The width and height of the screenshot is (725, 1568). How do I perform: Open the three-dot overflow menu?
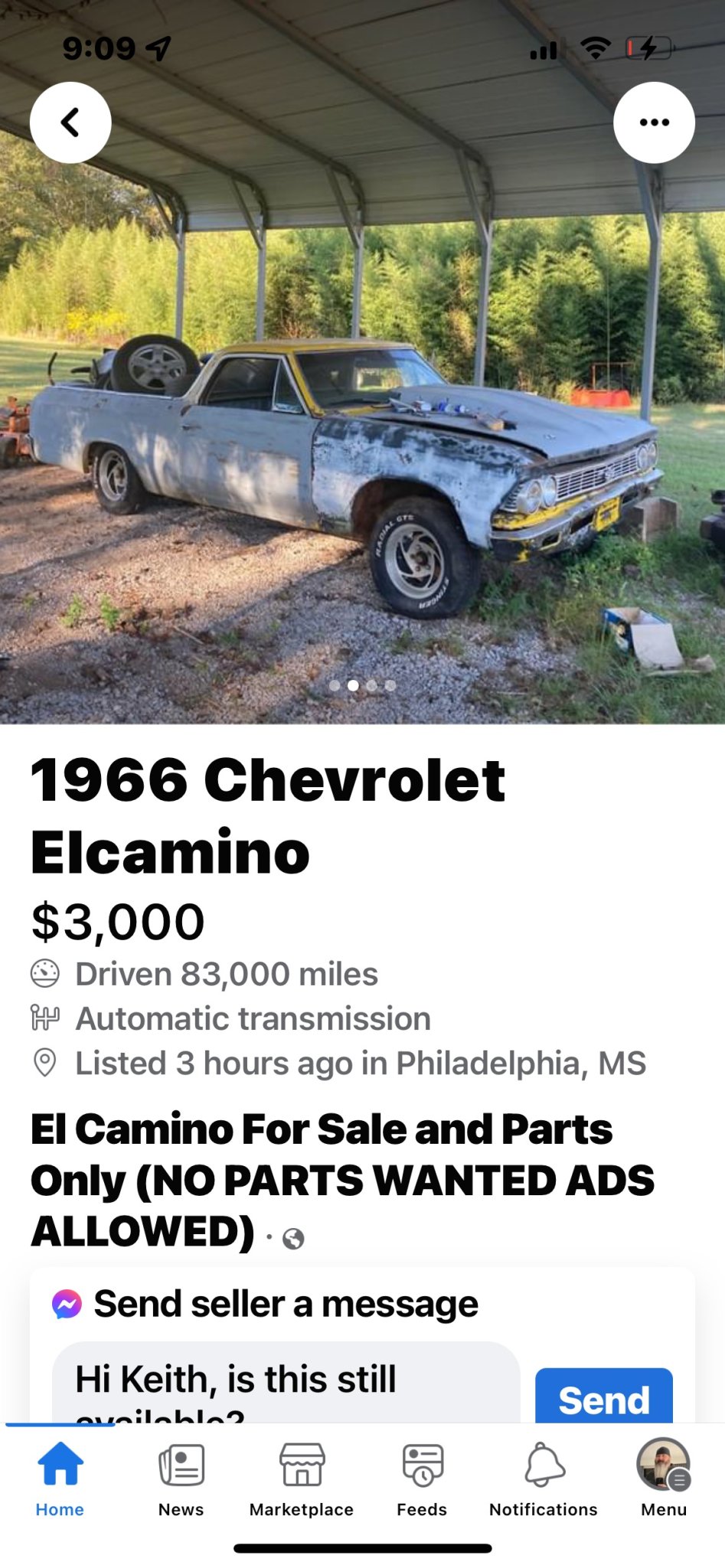point(654,122)
